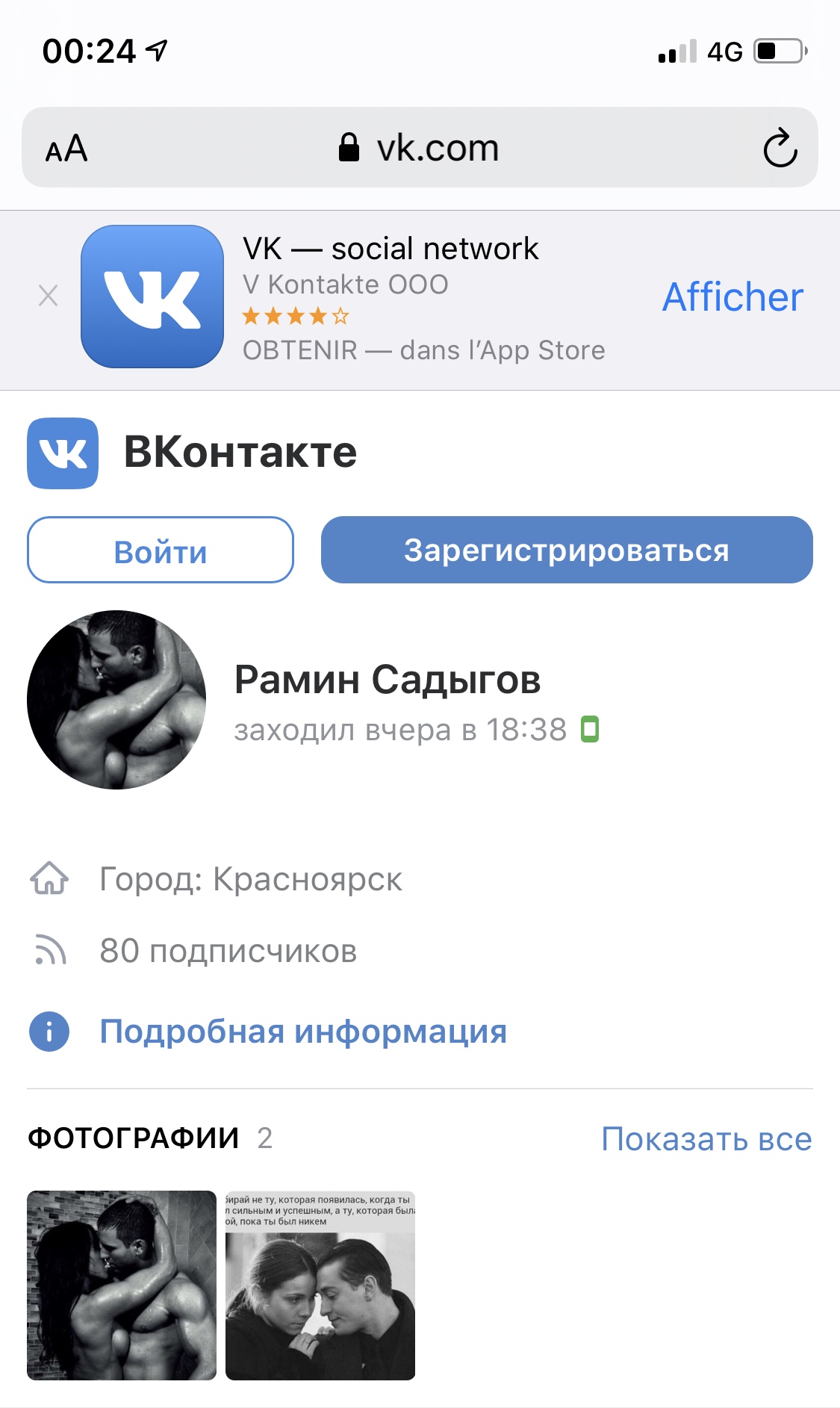Viewport: 840px width, 1408px height.
Task: Tap Afficher to view VK app
Action: (x=732, y=297)
